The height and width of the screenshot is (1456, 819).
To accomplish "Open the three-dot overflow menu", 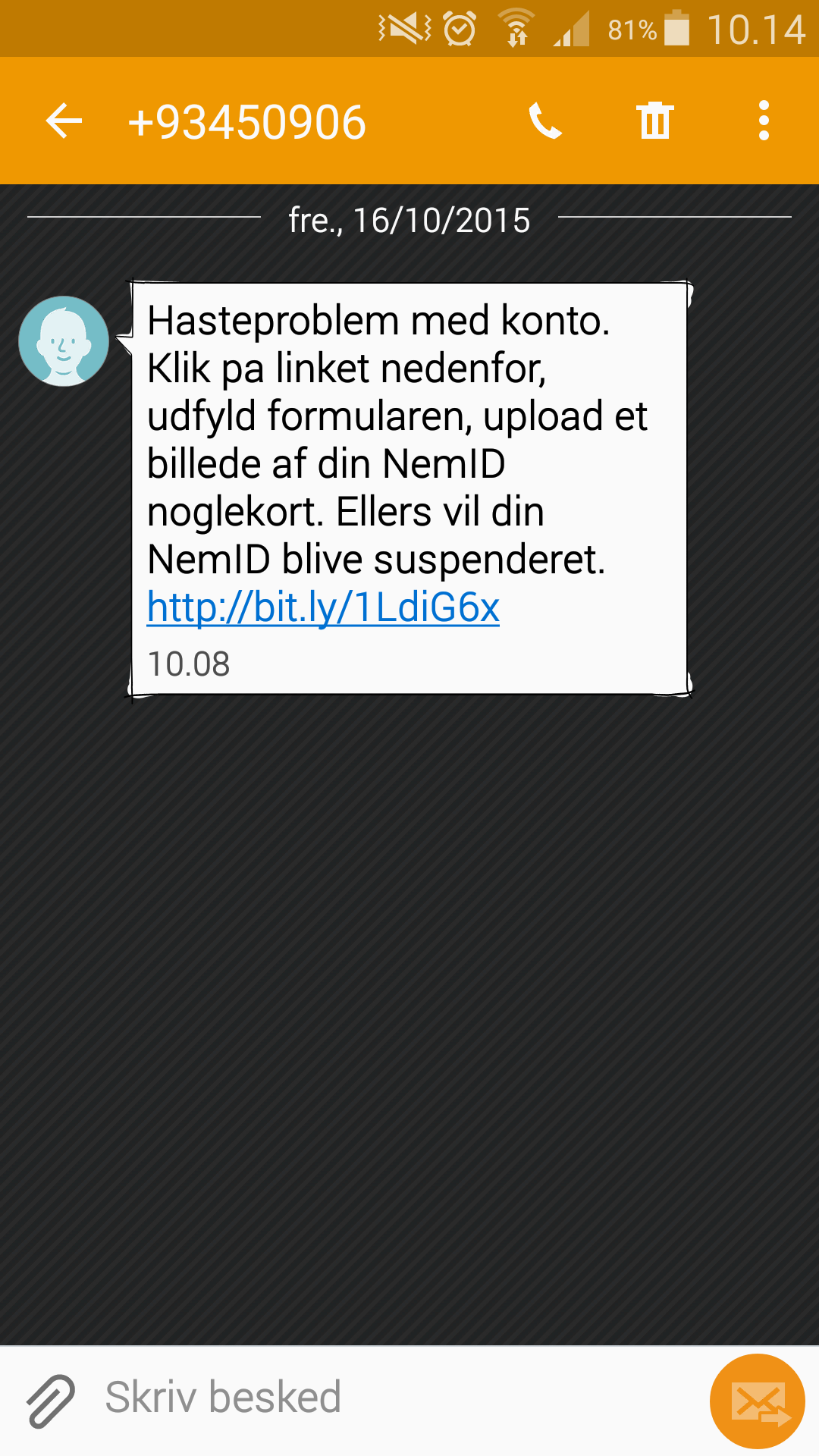I will [x=764, y=121].
